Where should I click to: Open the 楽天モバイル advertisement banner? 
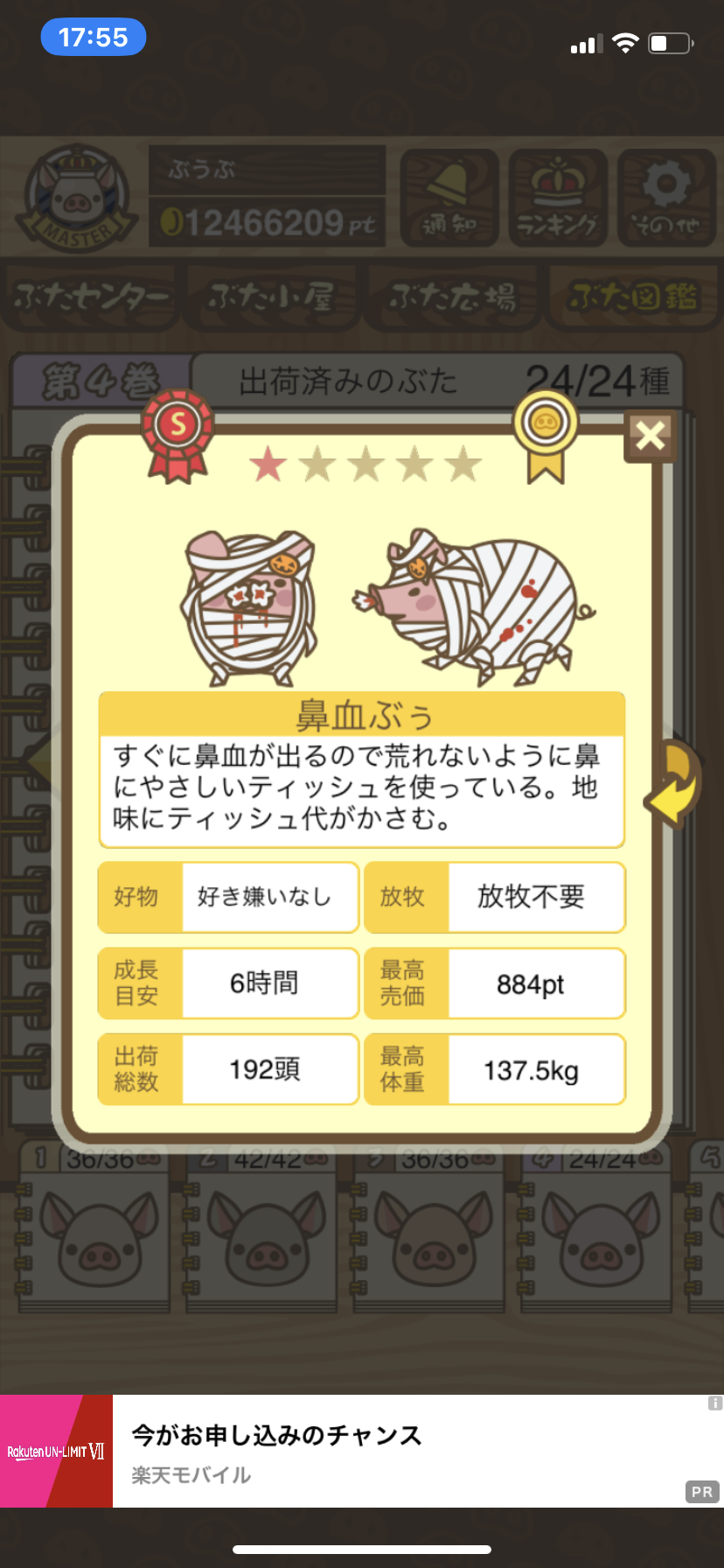(x=362, y=1451)
